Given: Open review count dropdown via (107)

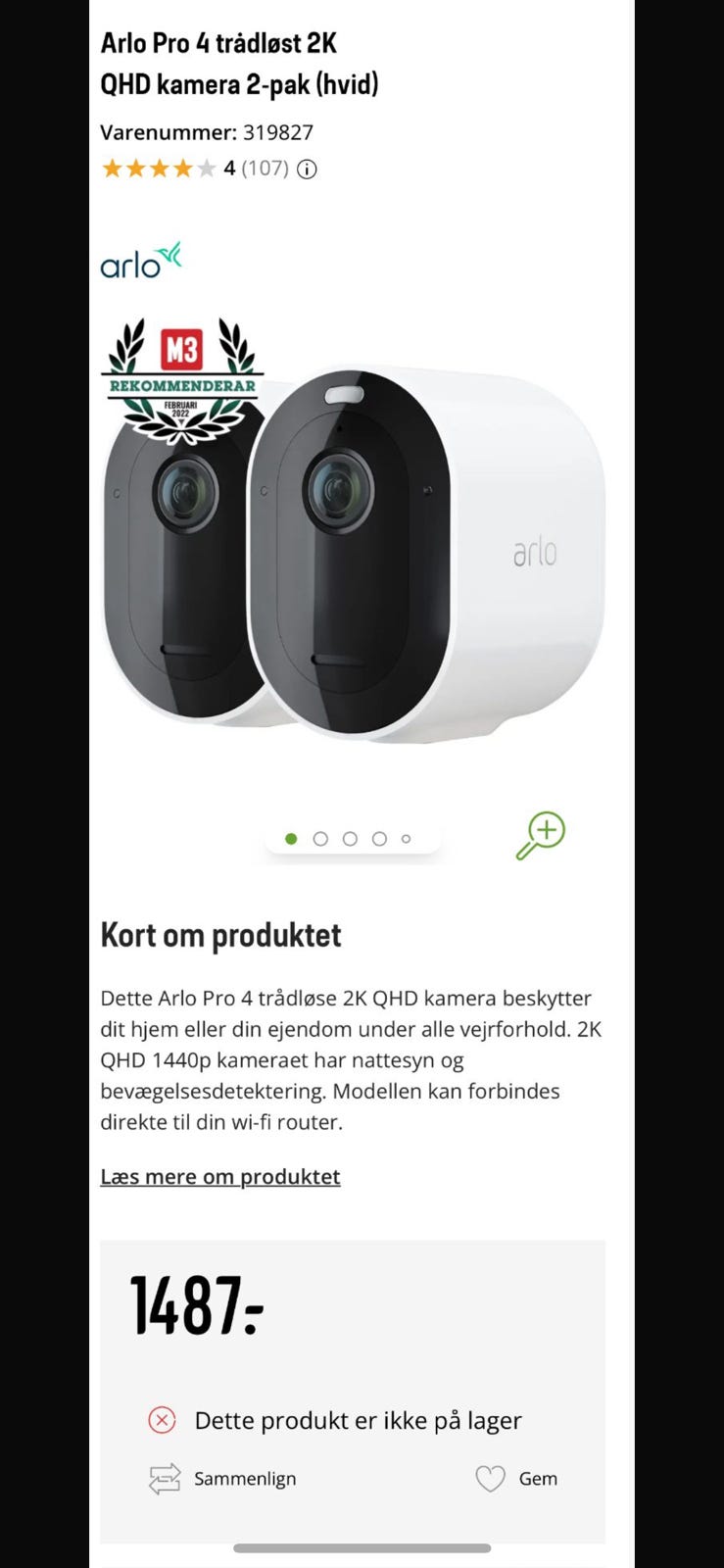Looking at the screenshot, I should 265,169.
